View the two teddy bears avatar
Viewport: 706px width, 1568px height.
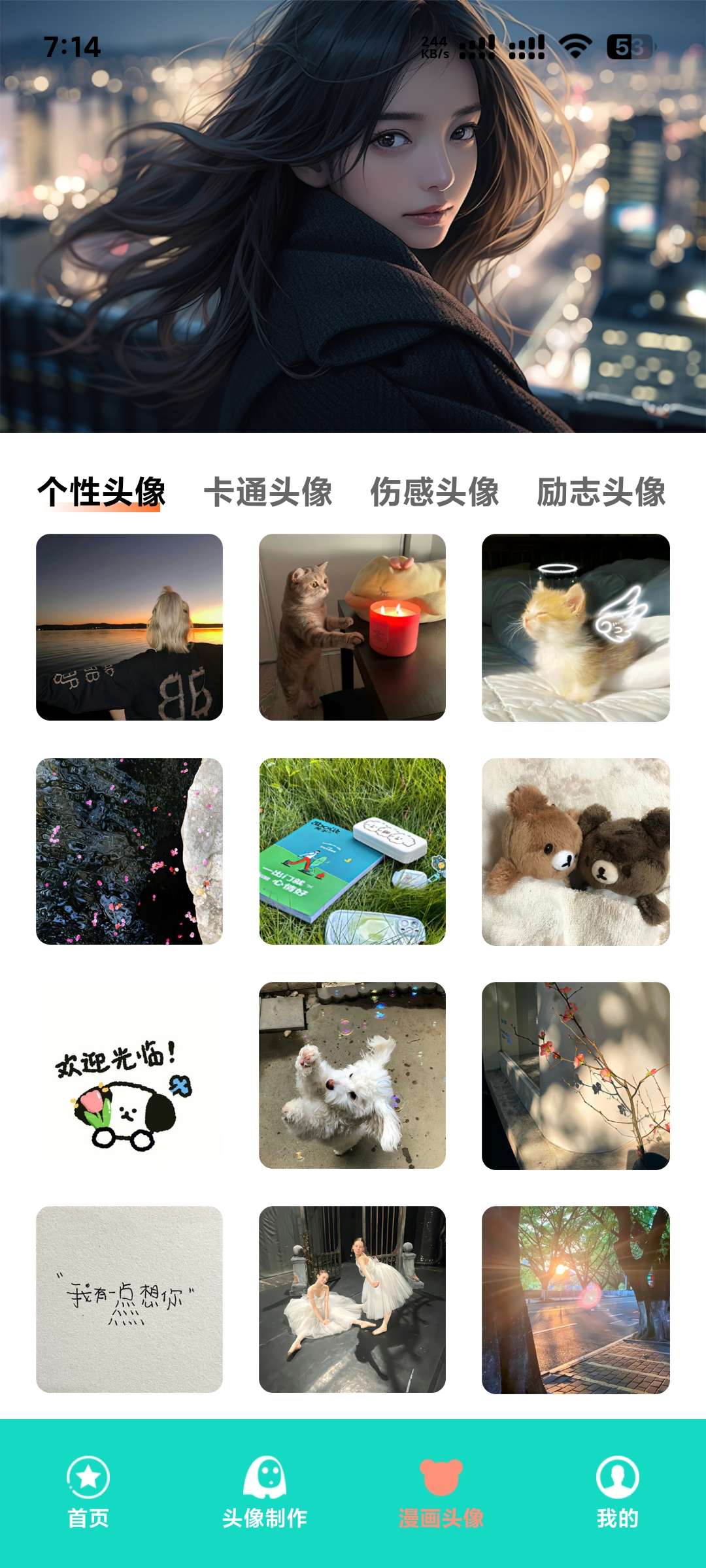pos(575,851)
